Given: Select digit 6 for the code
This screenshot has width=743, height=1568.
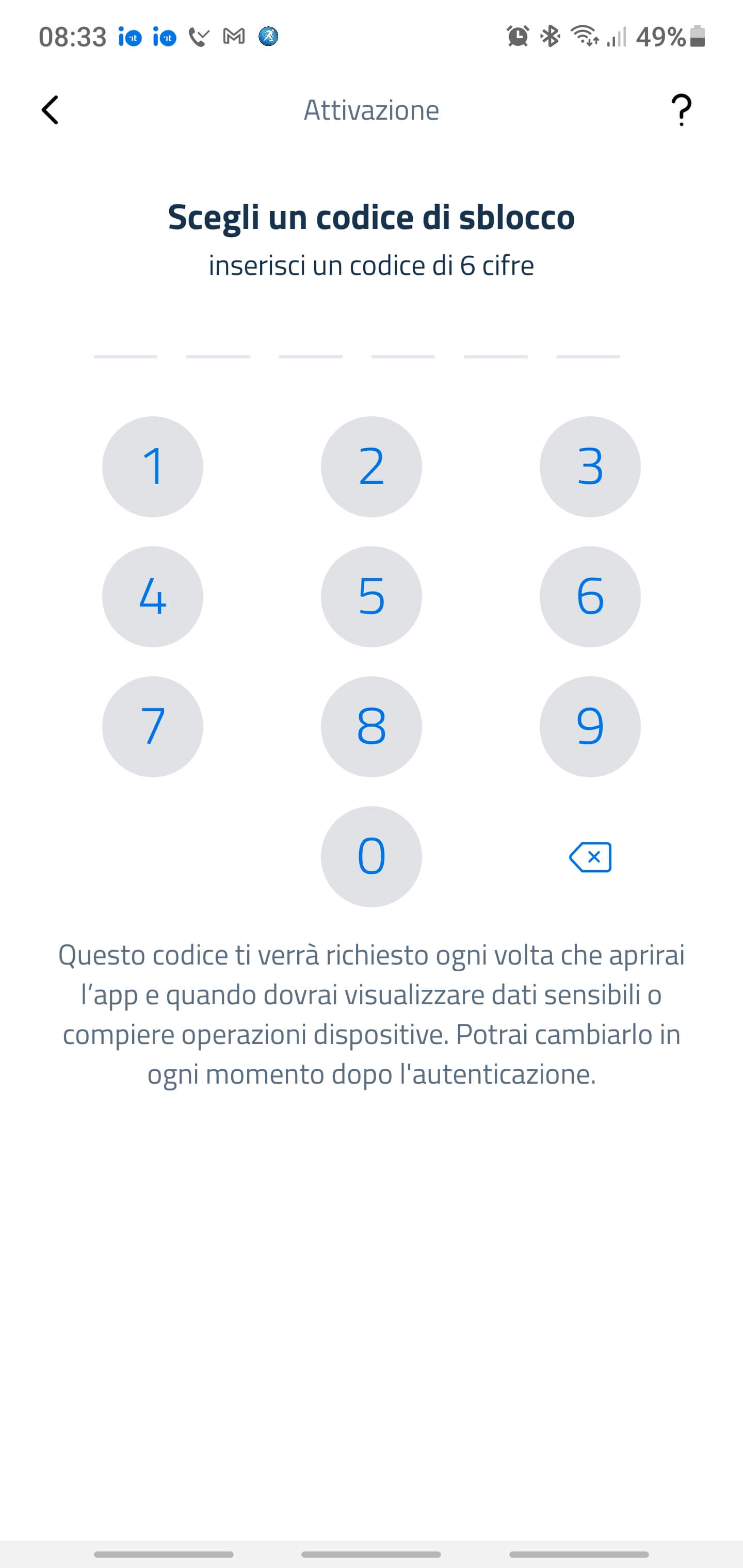Looking at the screenshot, I should tap(590, 596).
